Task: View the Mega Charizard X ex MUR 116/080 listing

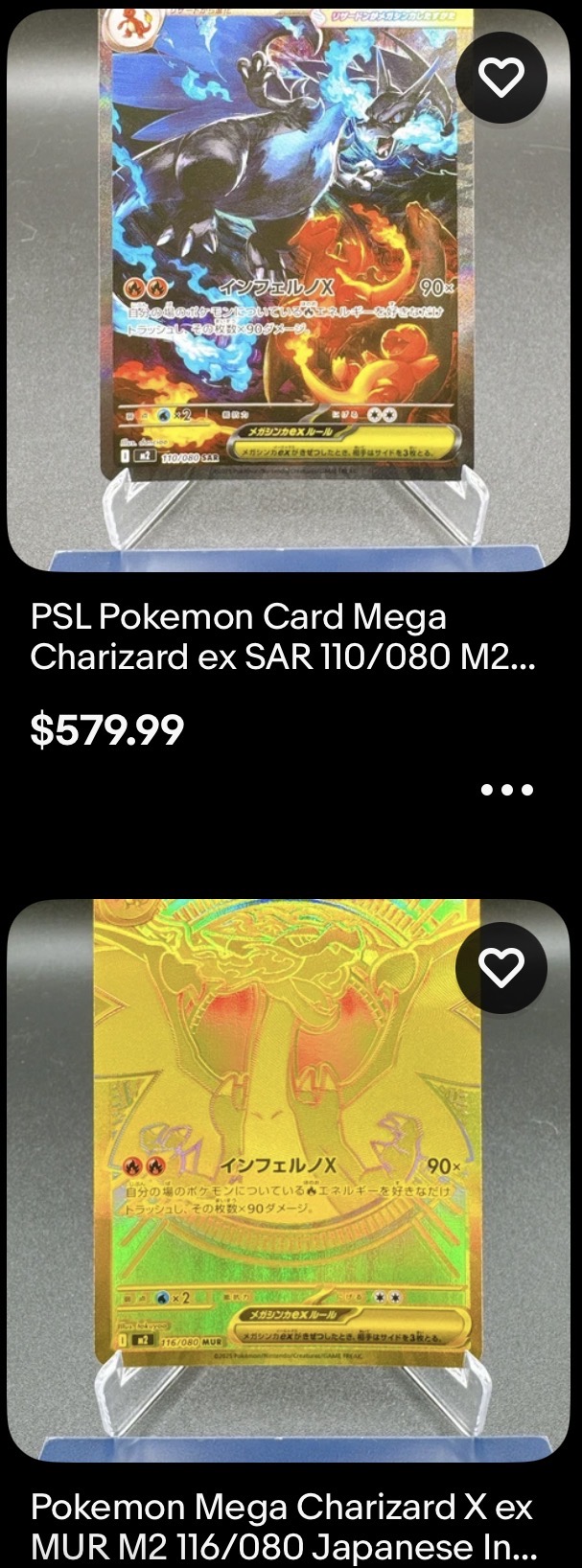Action: [x=281, y=1526]
